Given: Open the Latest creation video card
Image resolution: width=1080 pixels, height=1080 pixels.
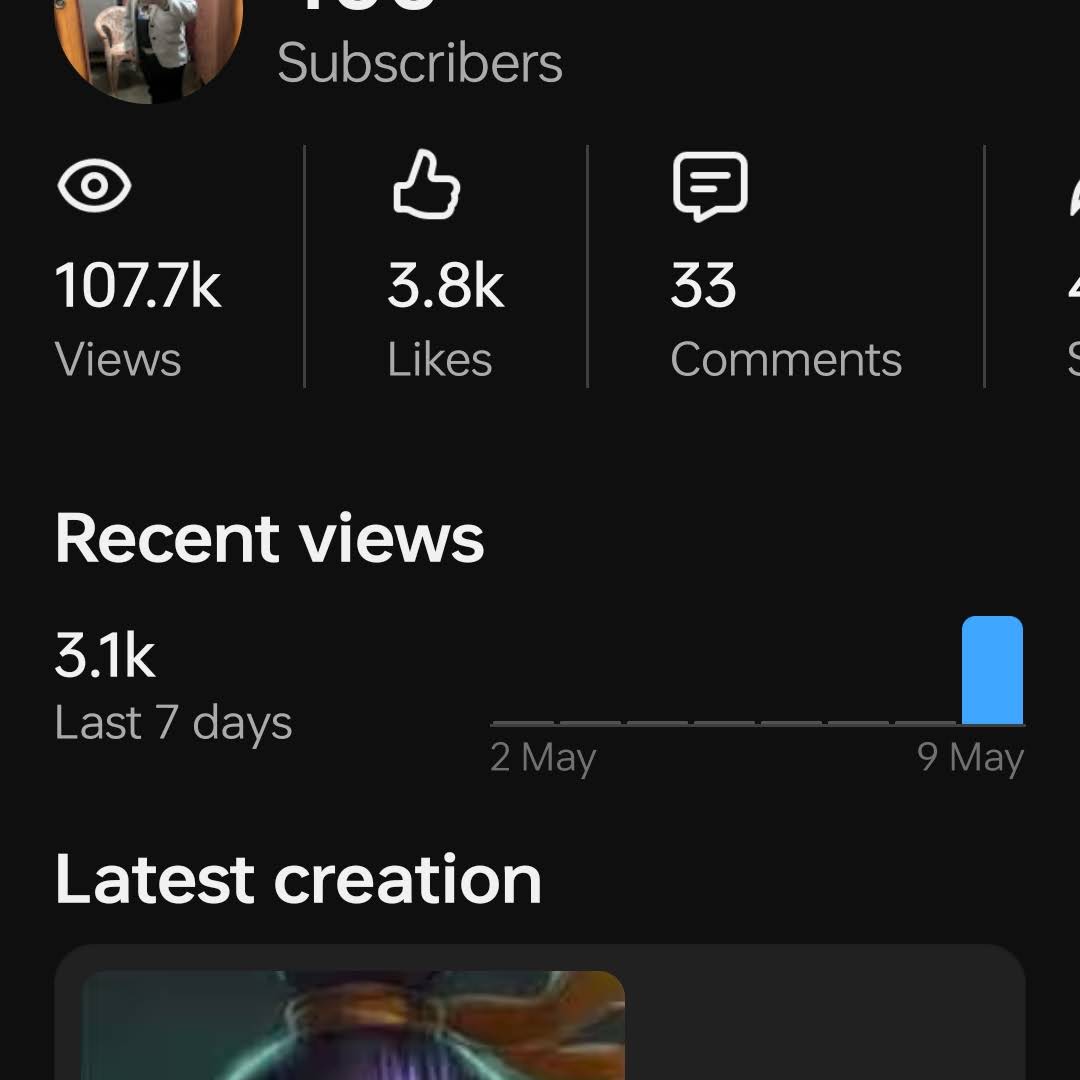Looking at the screenshot, I should click(540, 1012).
